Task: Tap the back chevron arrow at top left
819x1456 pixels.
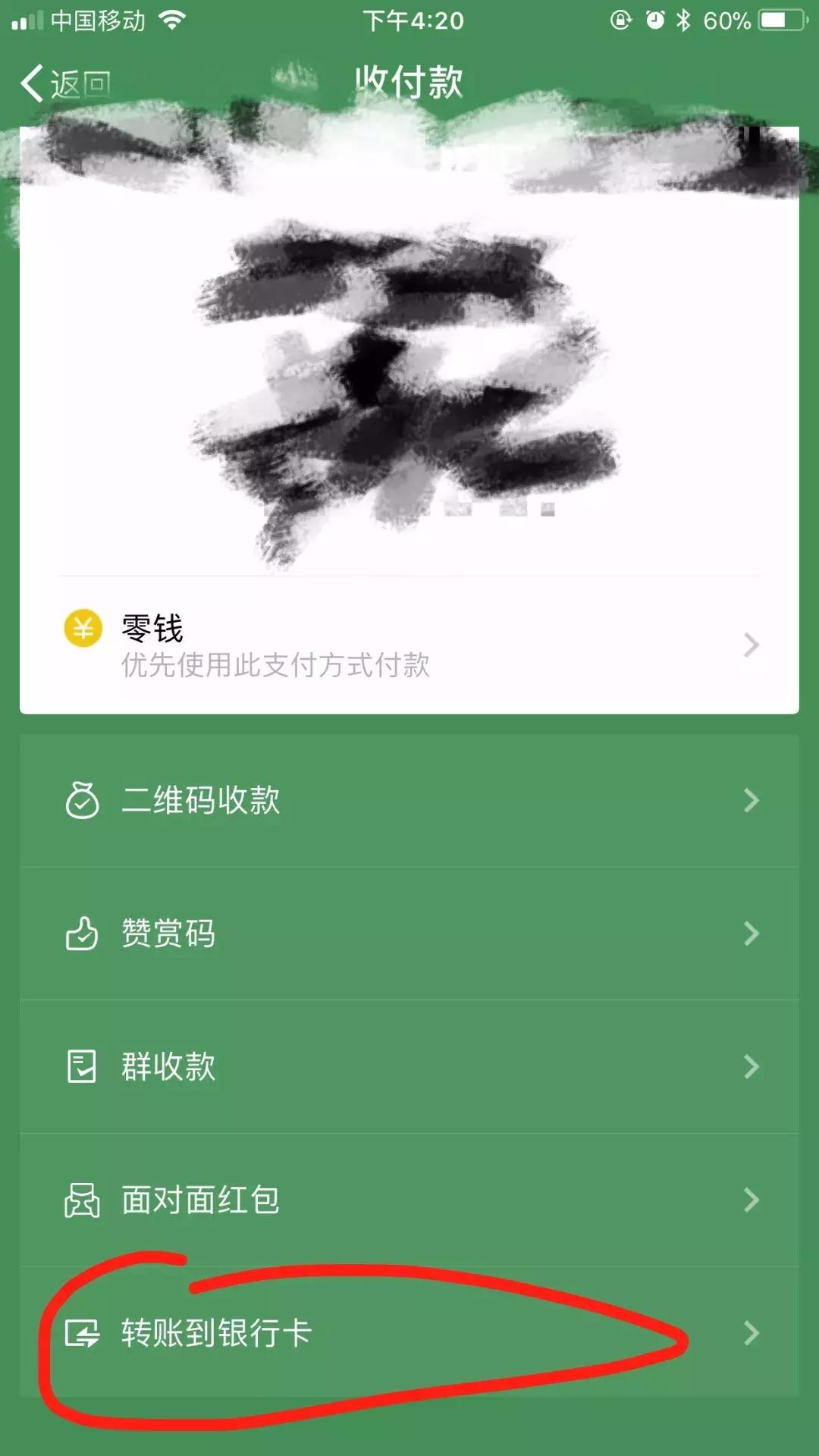Action: pyautogui.click(x=32, y=82)
